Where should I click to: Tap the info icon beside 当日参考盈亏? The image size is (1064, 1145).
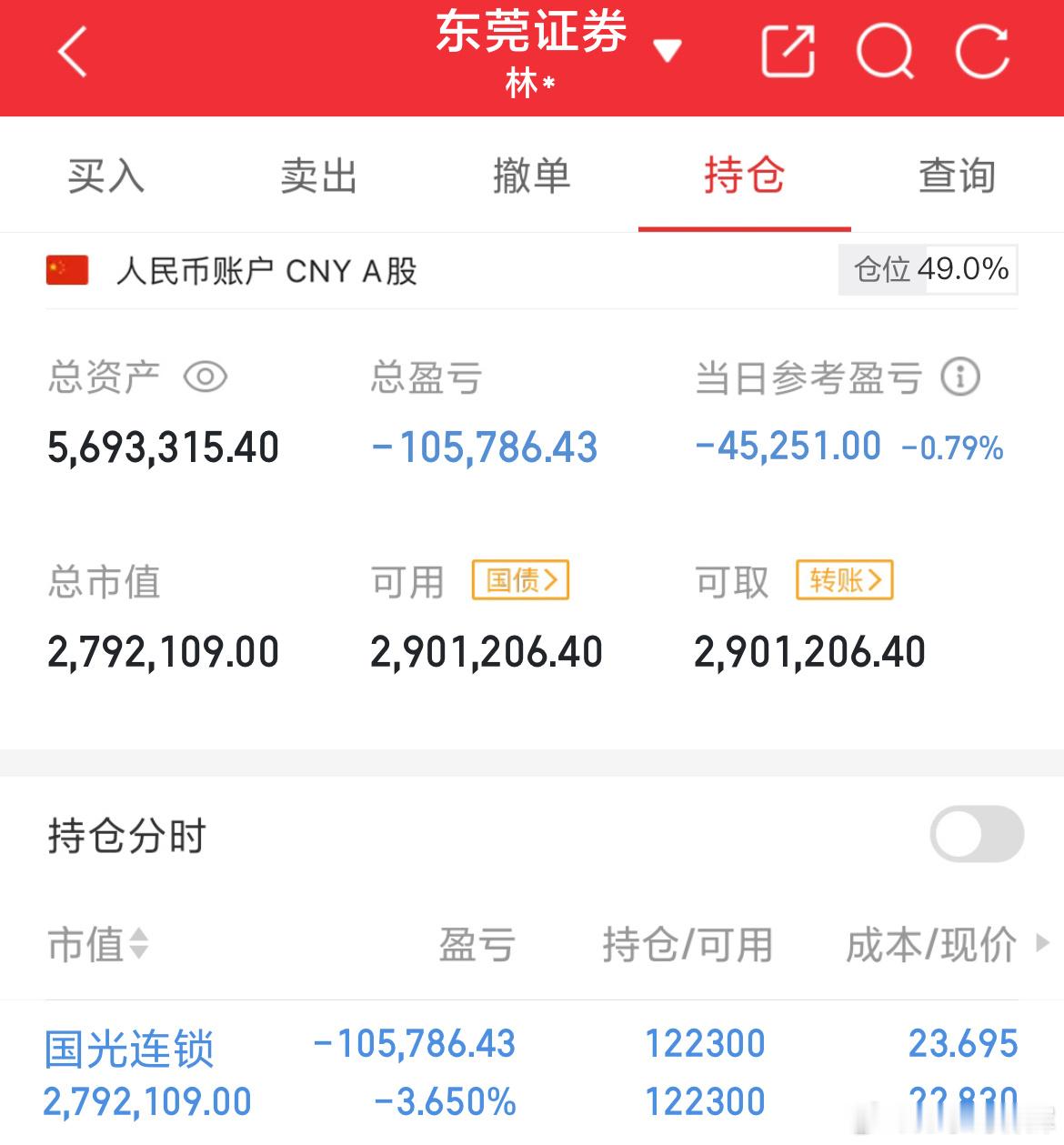coord(961,376)
